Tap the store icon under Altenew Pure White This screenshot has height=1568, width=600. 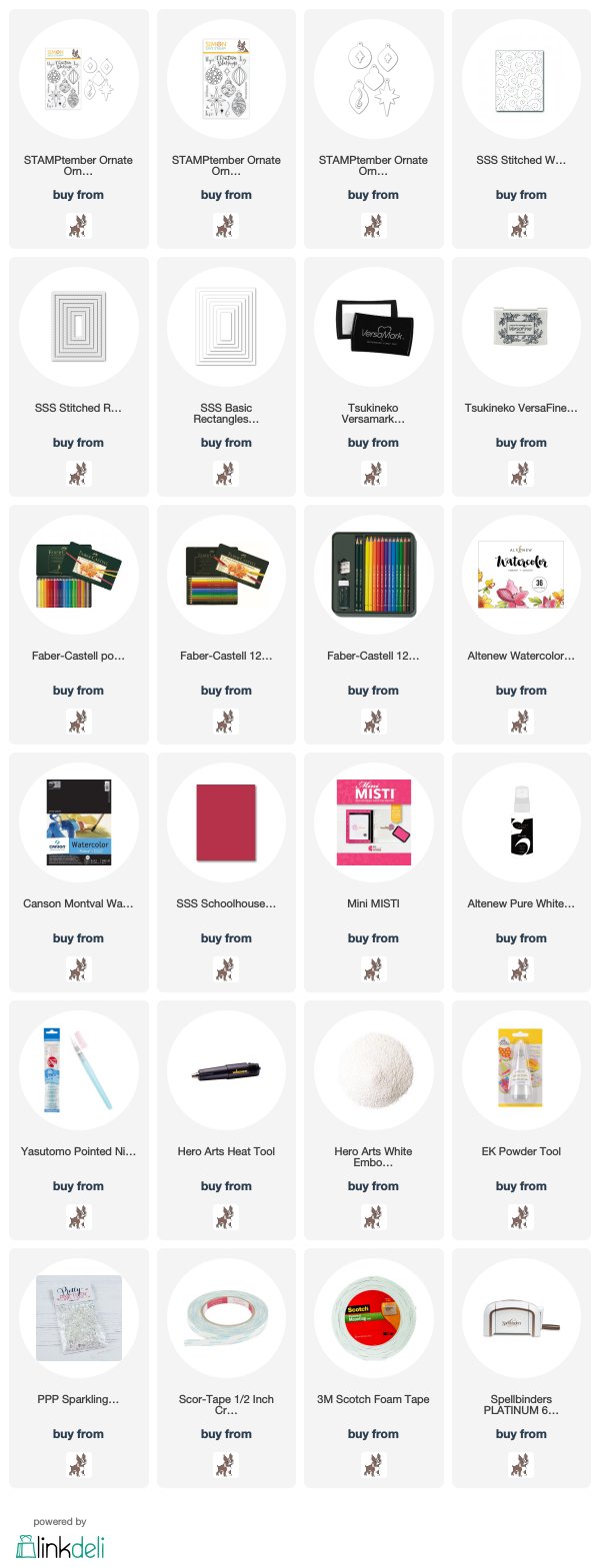[521, 968]
